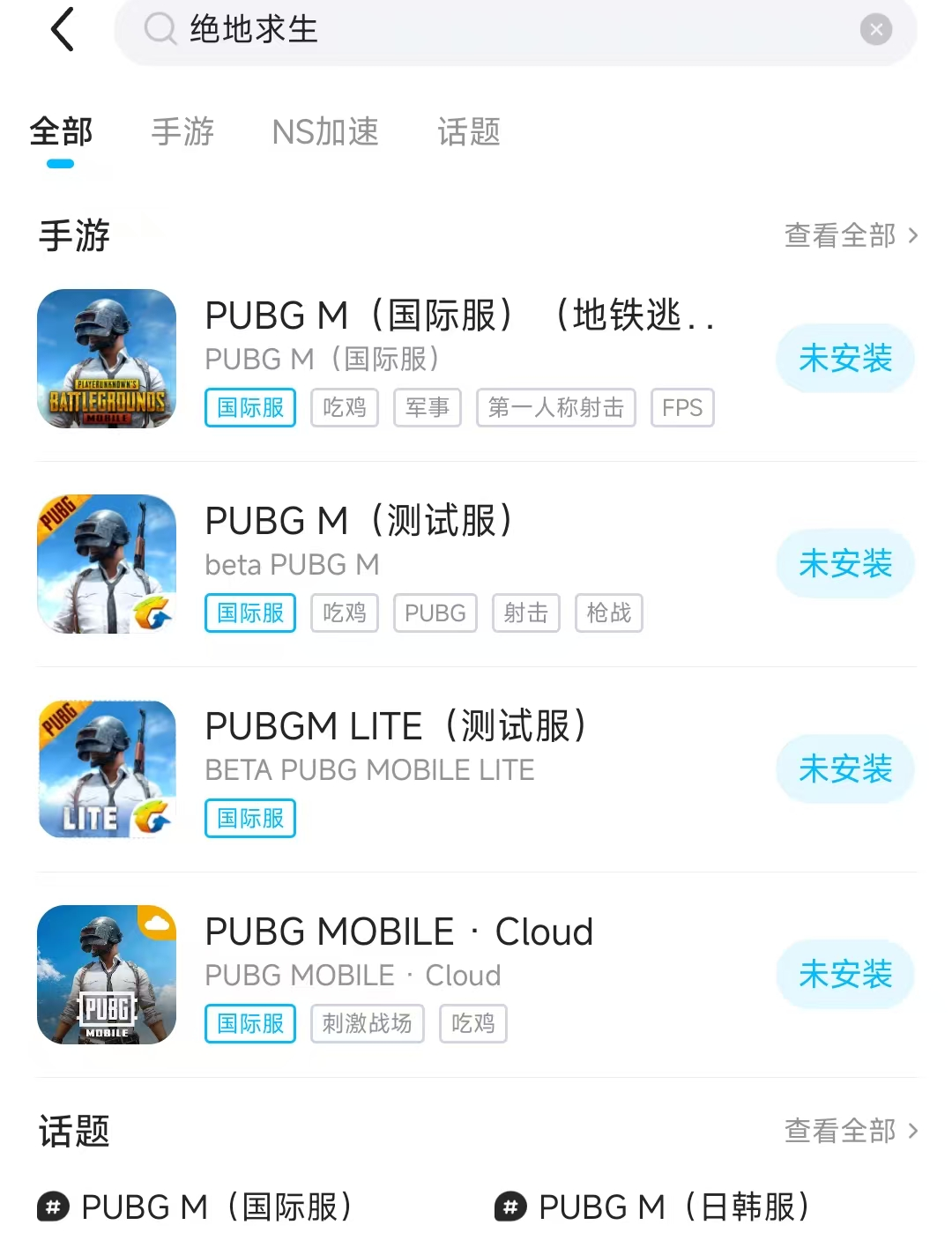
Task: Tap 未安装 button for PUBG MOBILE · Cloud
Action: pos(845,975)
